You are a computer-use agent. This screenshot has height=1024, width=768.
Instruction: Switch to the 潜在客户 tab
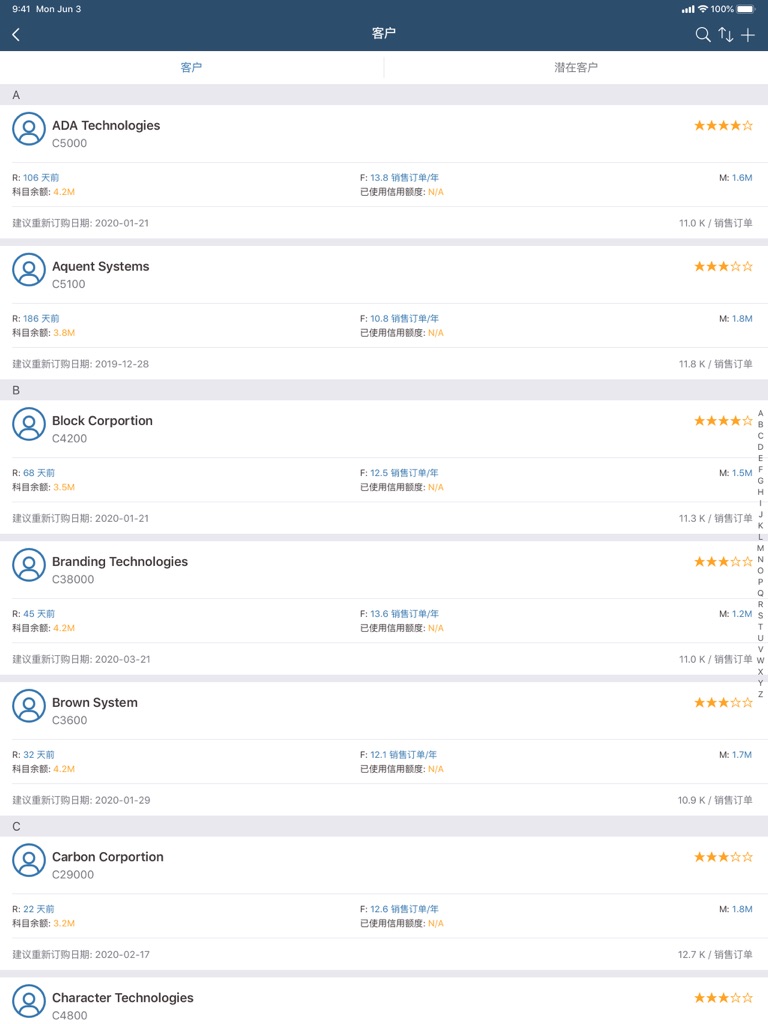pos(575,67)
